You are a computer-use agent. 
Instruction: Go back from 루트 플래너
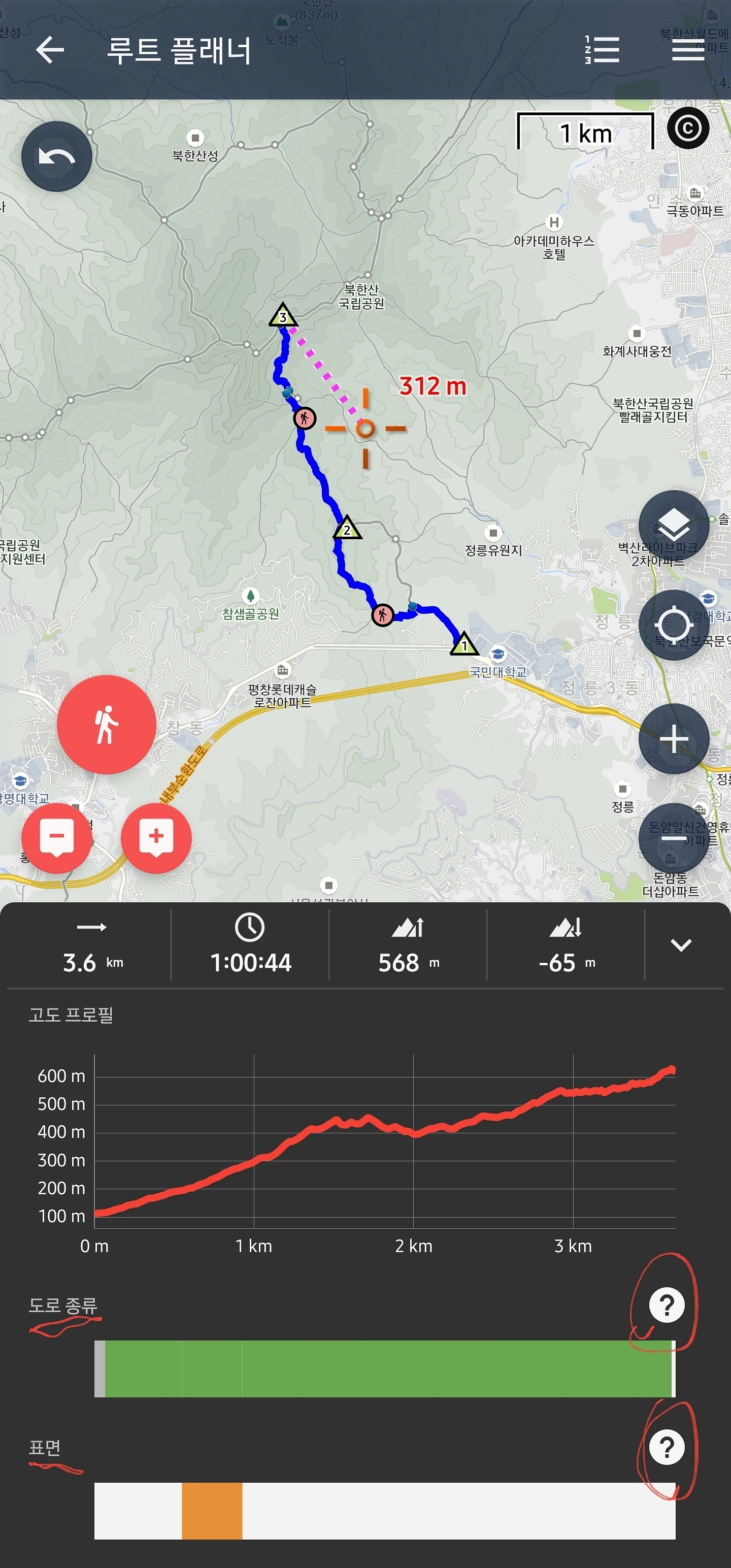[x=50, y=50]
